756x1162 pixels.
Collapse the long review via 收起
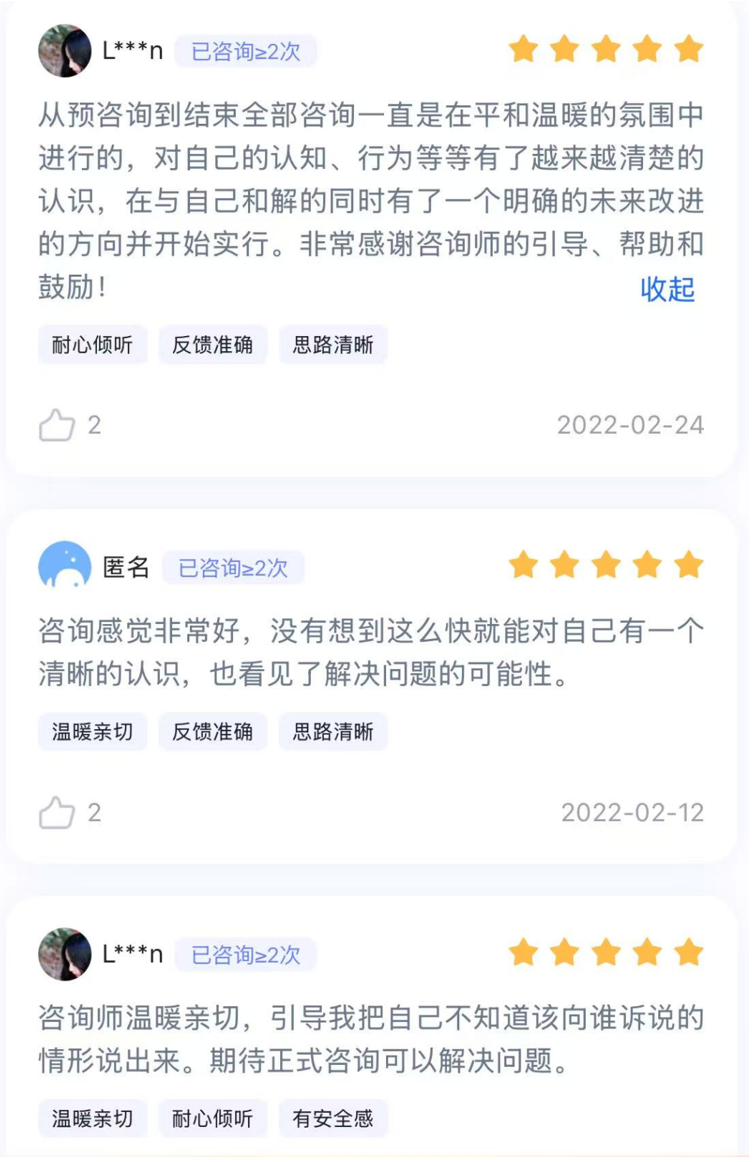point(667,289)
